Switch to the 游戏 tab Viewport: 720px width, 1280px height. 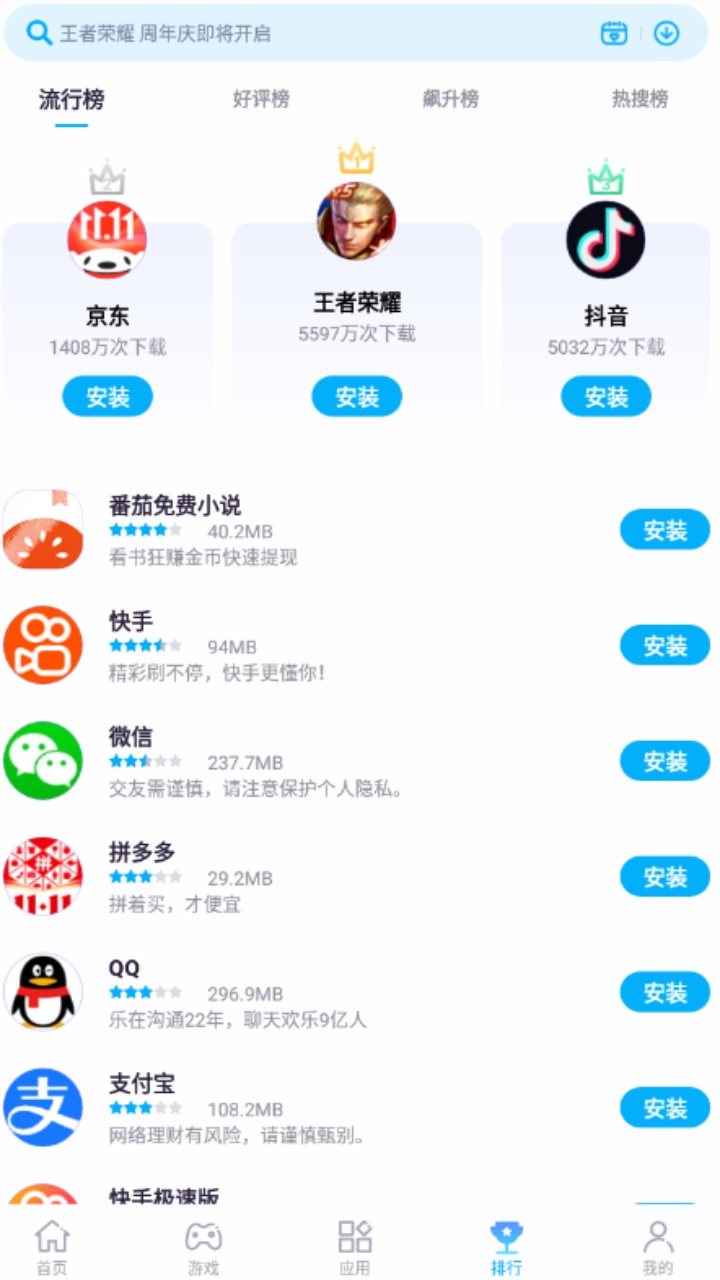tap(204, 1248)
